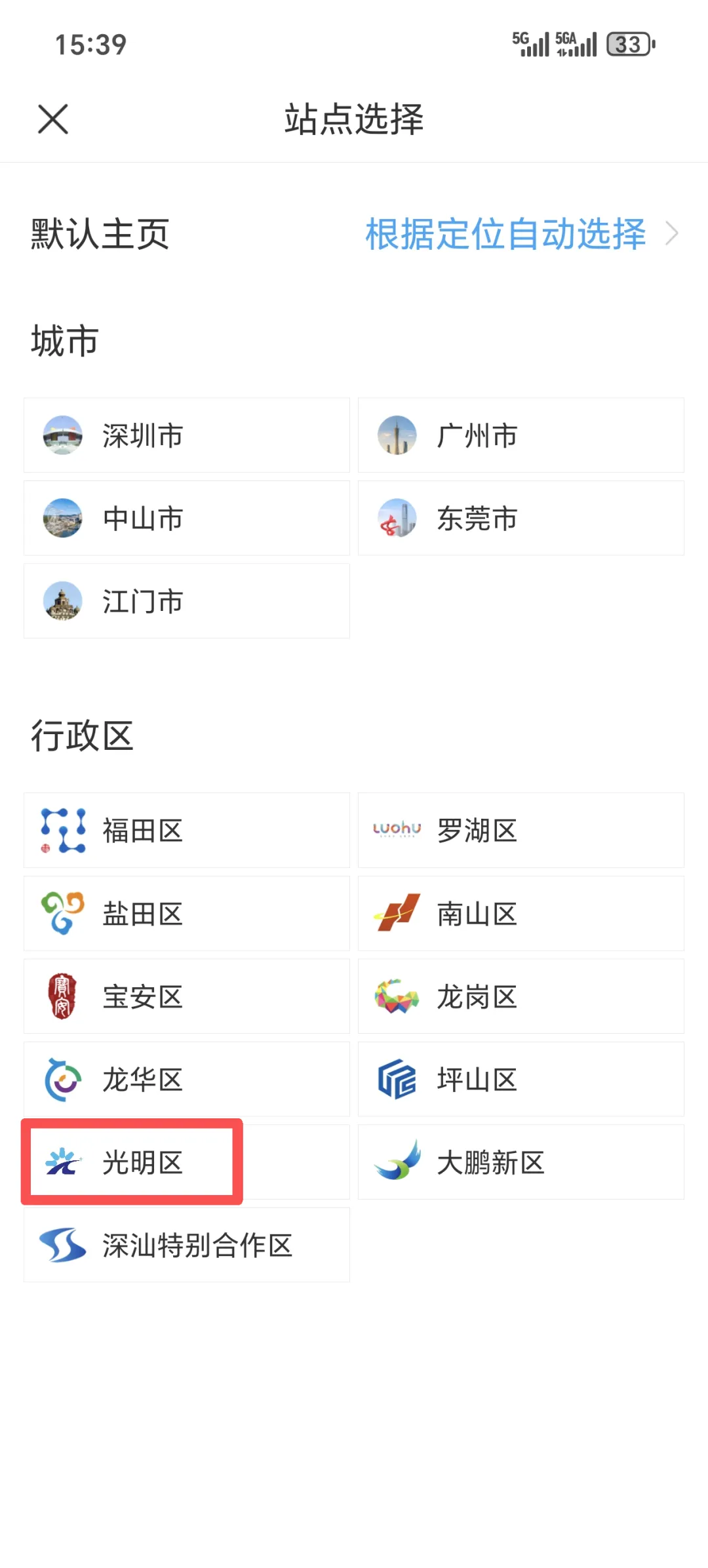Image resolution: width=708 pixels, height=1568 pixels.
Task: Pick 东莞市 city site
Action: click(521, 518)
